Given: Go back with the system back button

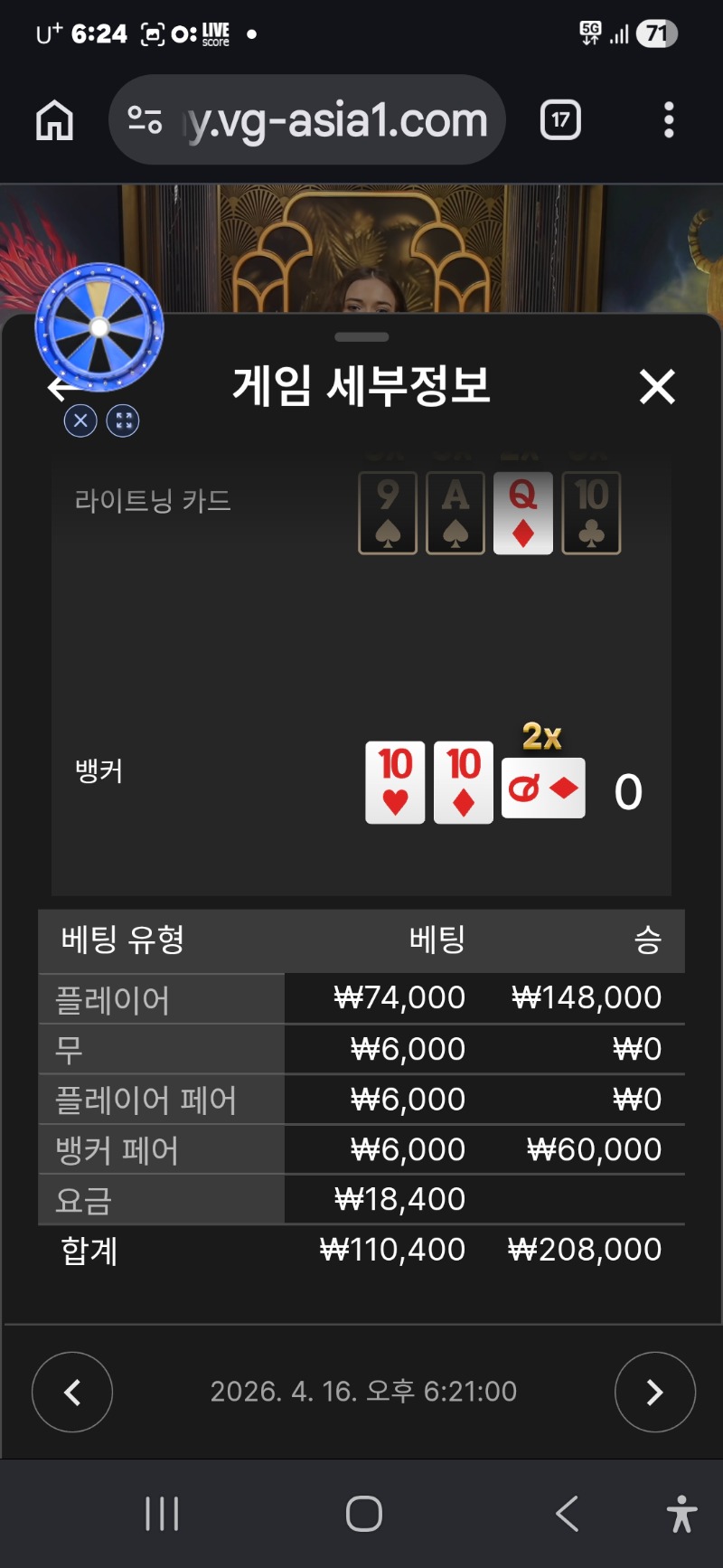Looking at the screenshot, I should tap(567, 1513).
